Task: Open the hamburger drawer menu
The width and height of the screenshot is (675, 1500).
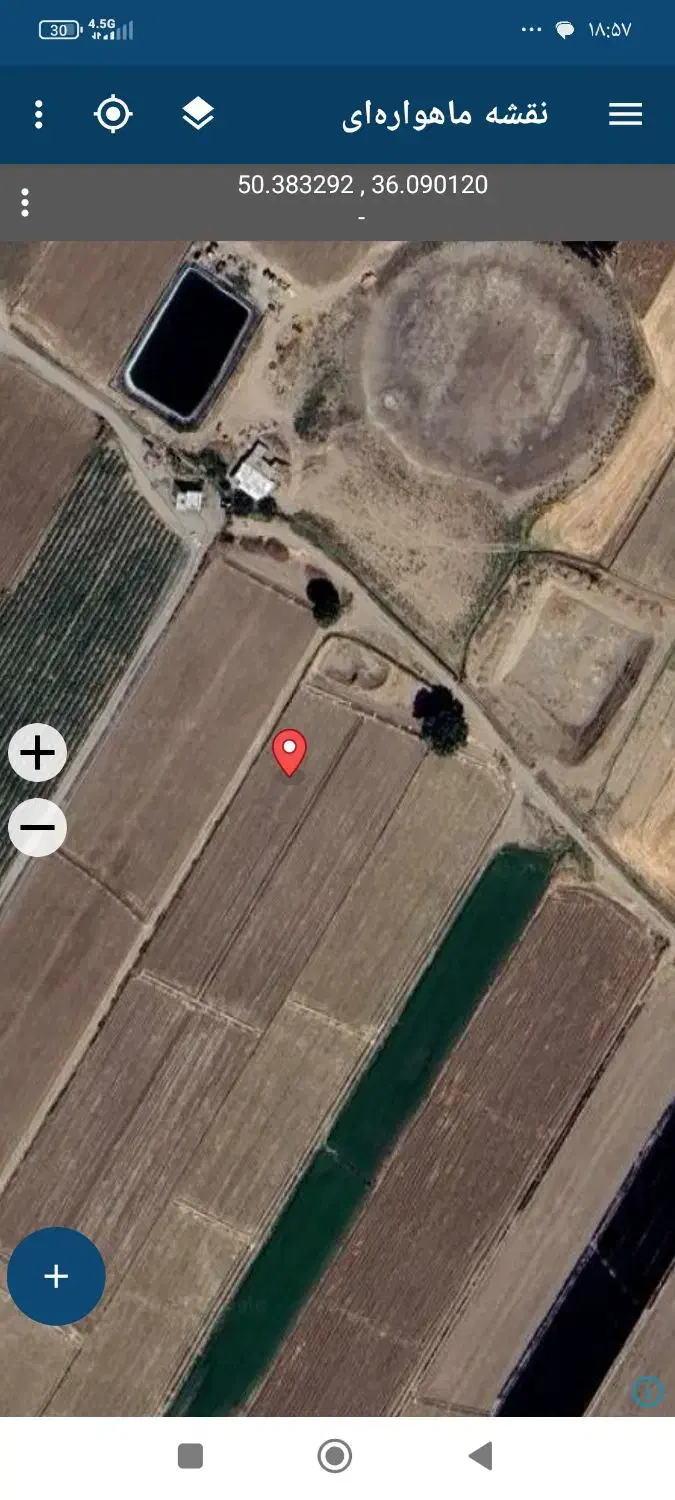Action: point(625,115)
